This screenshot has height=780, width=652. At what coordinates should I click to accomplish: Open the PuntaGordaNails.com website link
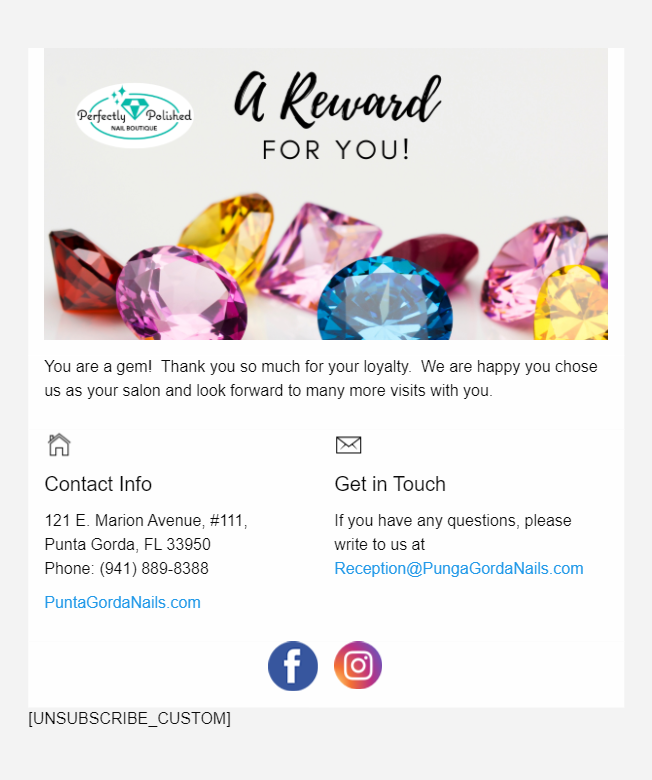(122, 602)
